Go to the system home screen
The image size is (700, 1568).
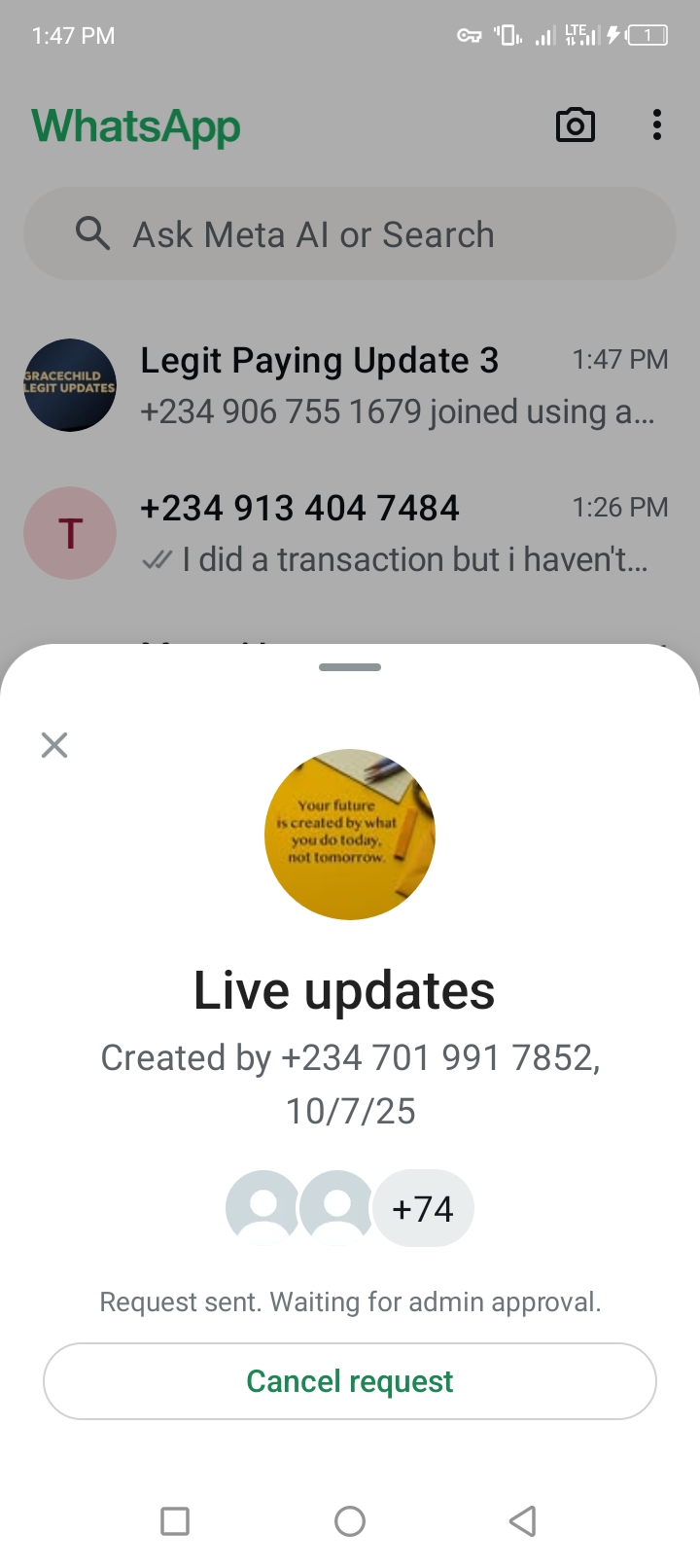350,1521
